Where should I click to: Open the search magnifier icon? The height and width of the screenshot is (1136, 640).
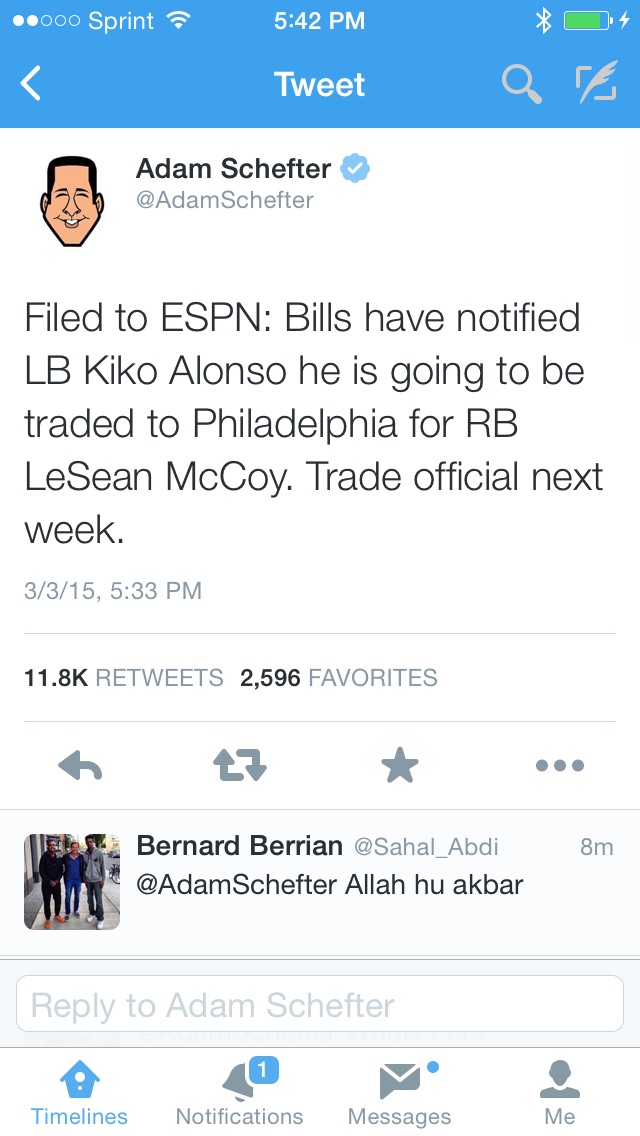(x=521, y=83)
